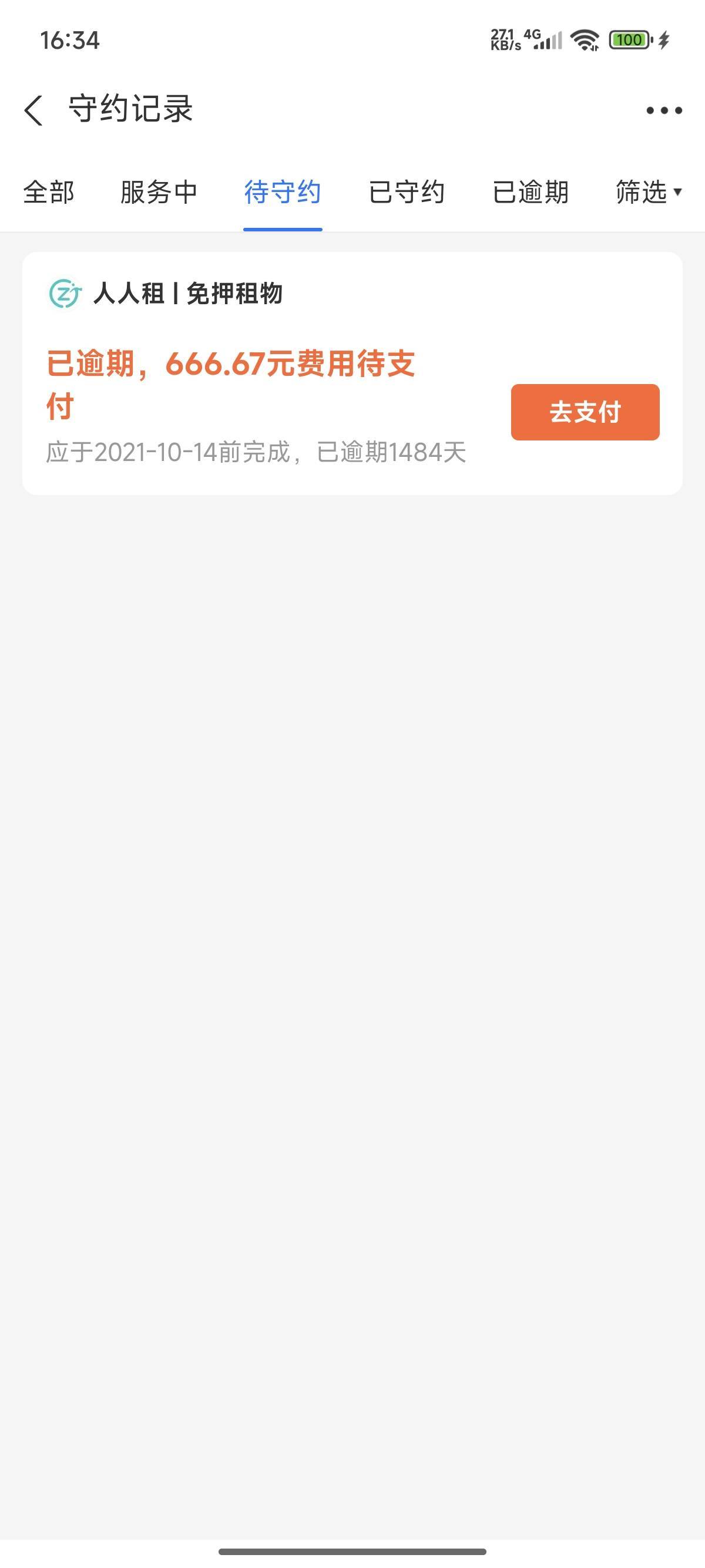Switch to the 全部 tab

click(49, 193)
